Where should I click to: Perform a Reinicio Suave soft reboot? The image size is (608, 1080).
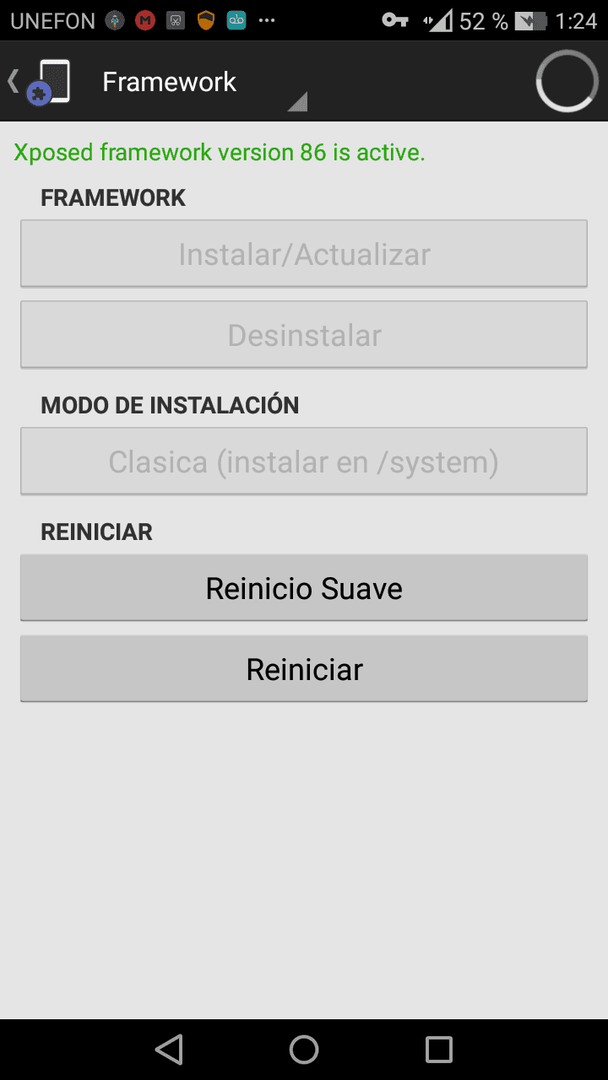pyautogui.click(x=304, y=588)
